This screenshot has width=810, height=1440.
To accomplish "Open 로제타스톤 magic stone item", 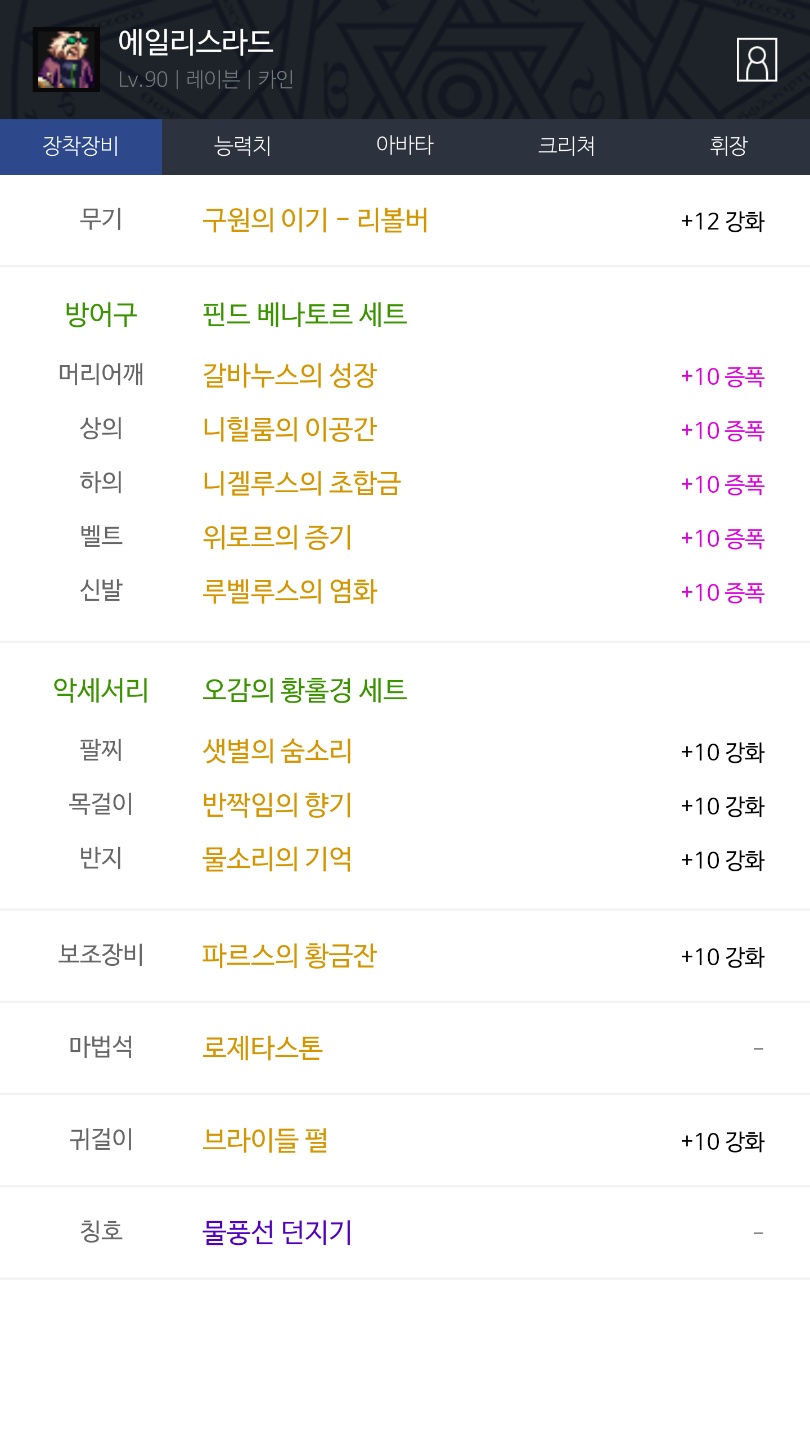I will click(x=262, y=1048).
